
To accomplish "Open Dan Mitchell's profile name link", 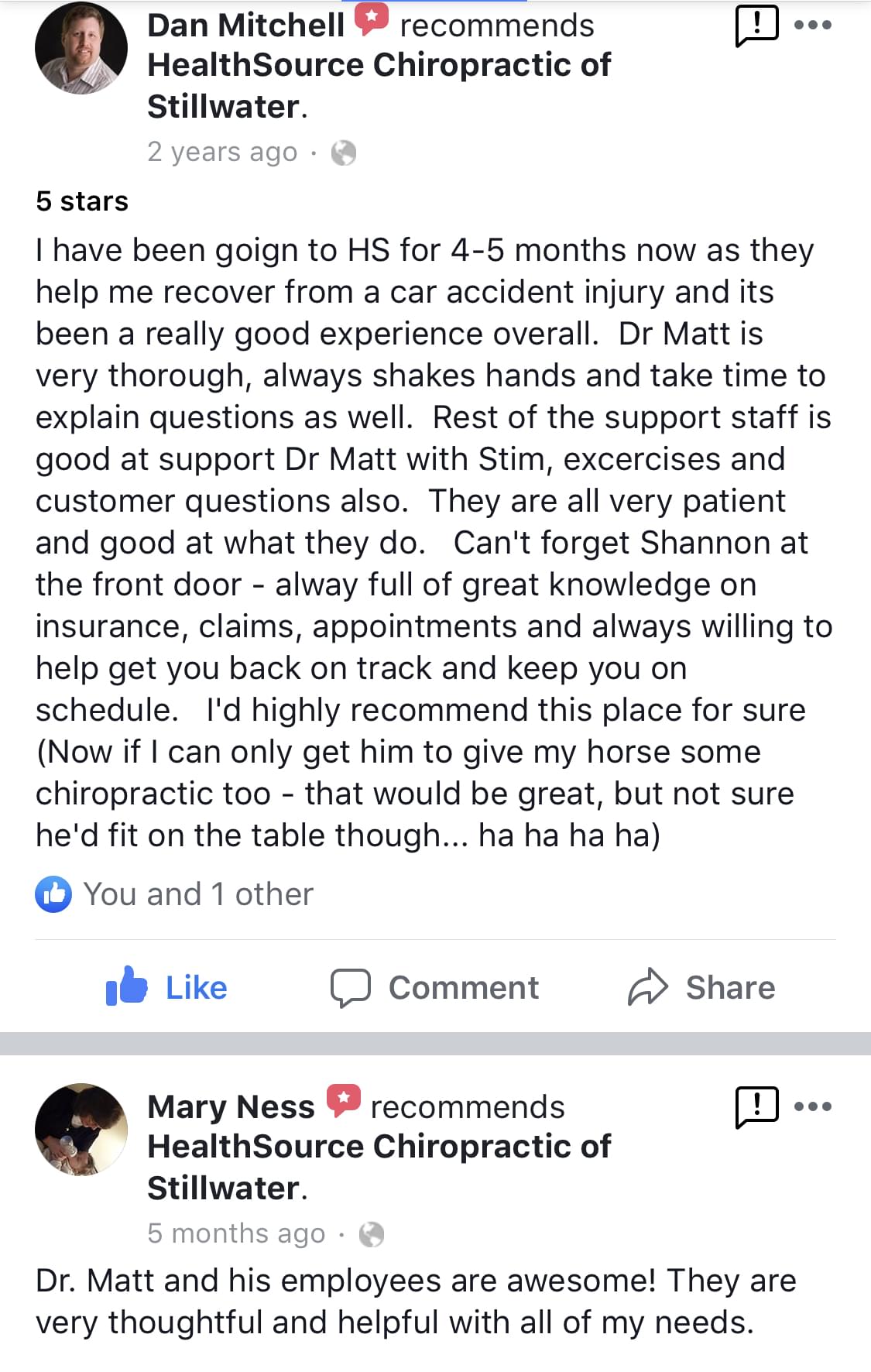I will click(x=245, y=26).
